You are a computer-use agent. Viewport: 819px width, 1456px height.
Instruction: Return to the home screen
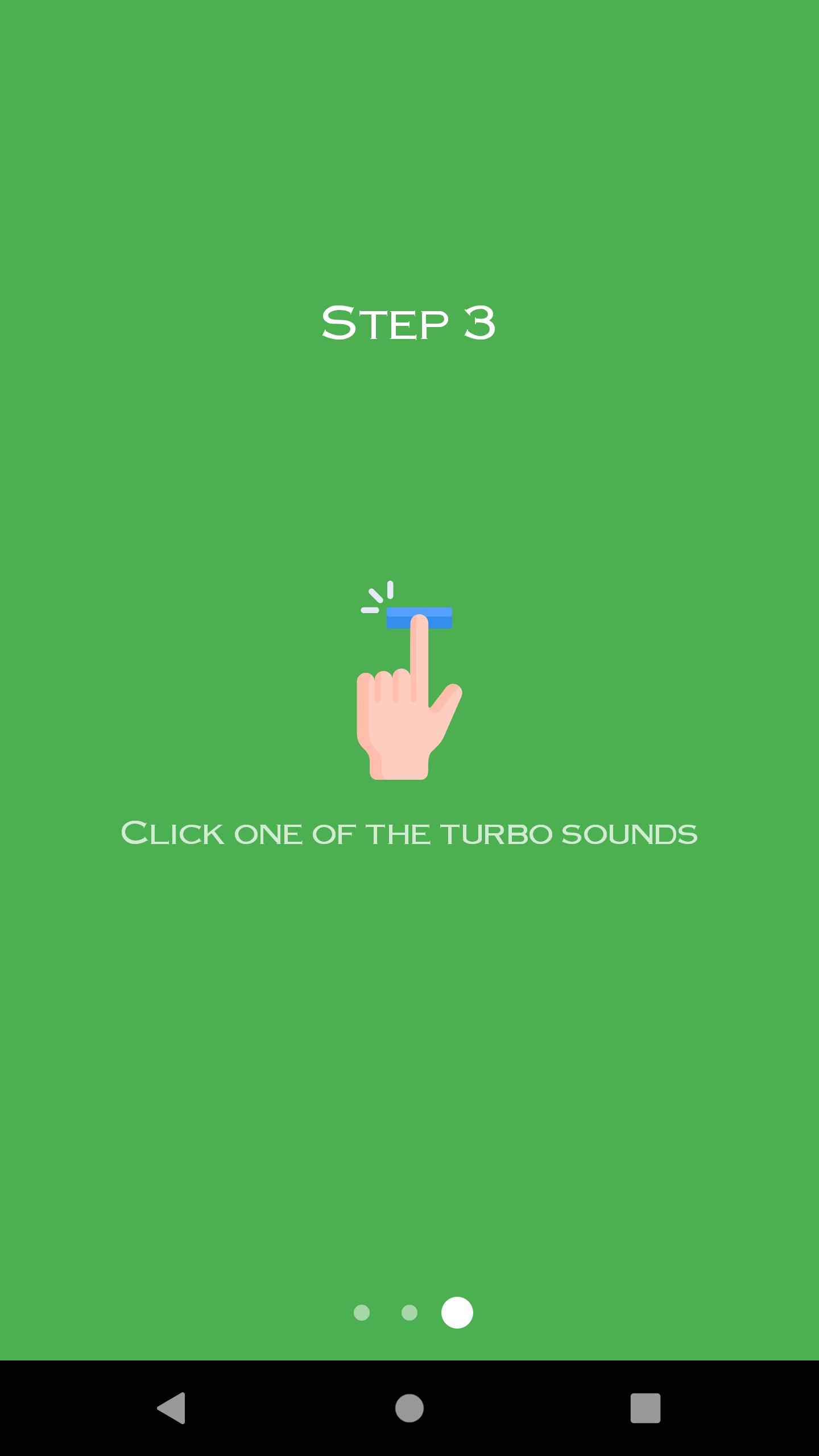(x=409, y=1408)
